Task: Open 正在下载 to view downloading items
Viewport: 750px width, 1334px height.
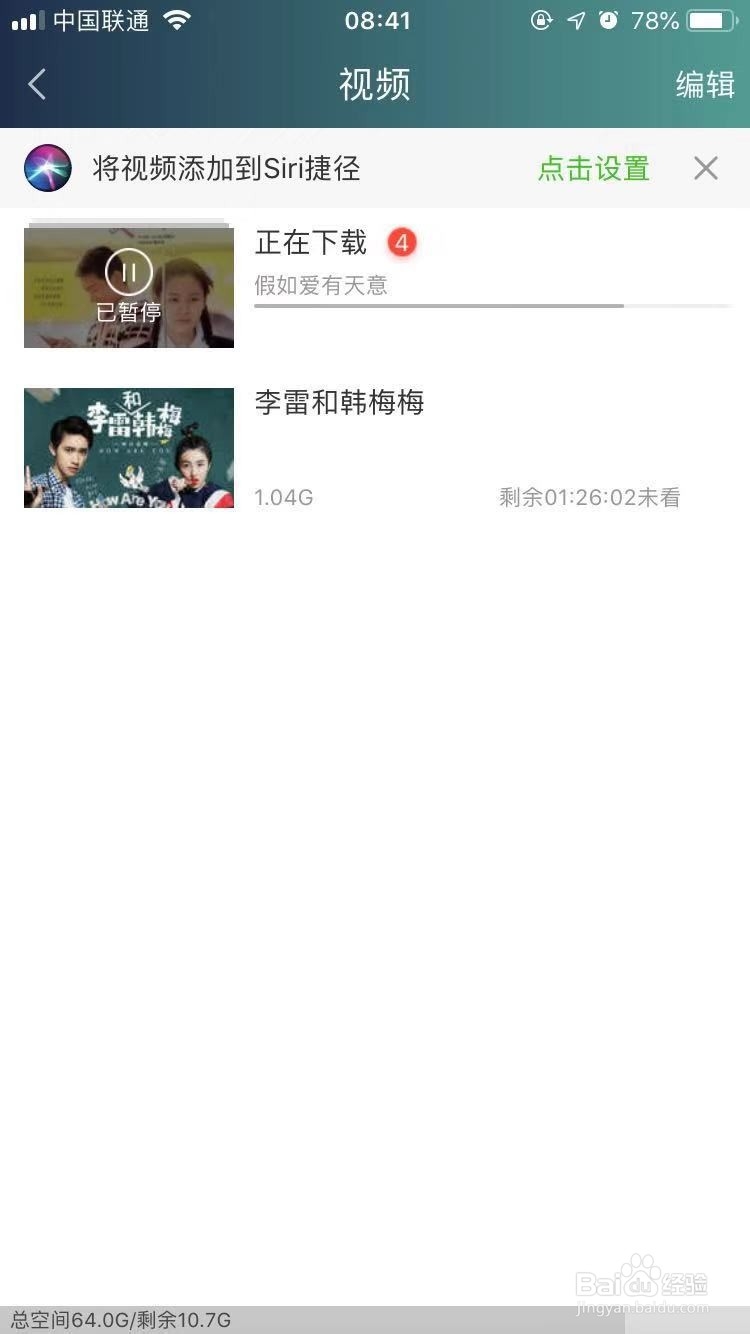Action: pyautogui.click(x=310, y=241)
